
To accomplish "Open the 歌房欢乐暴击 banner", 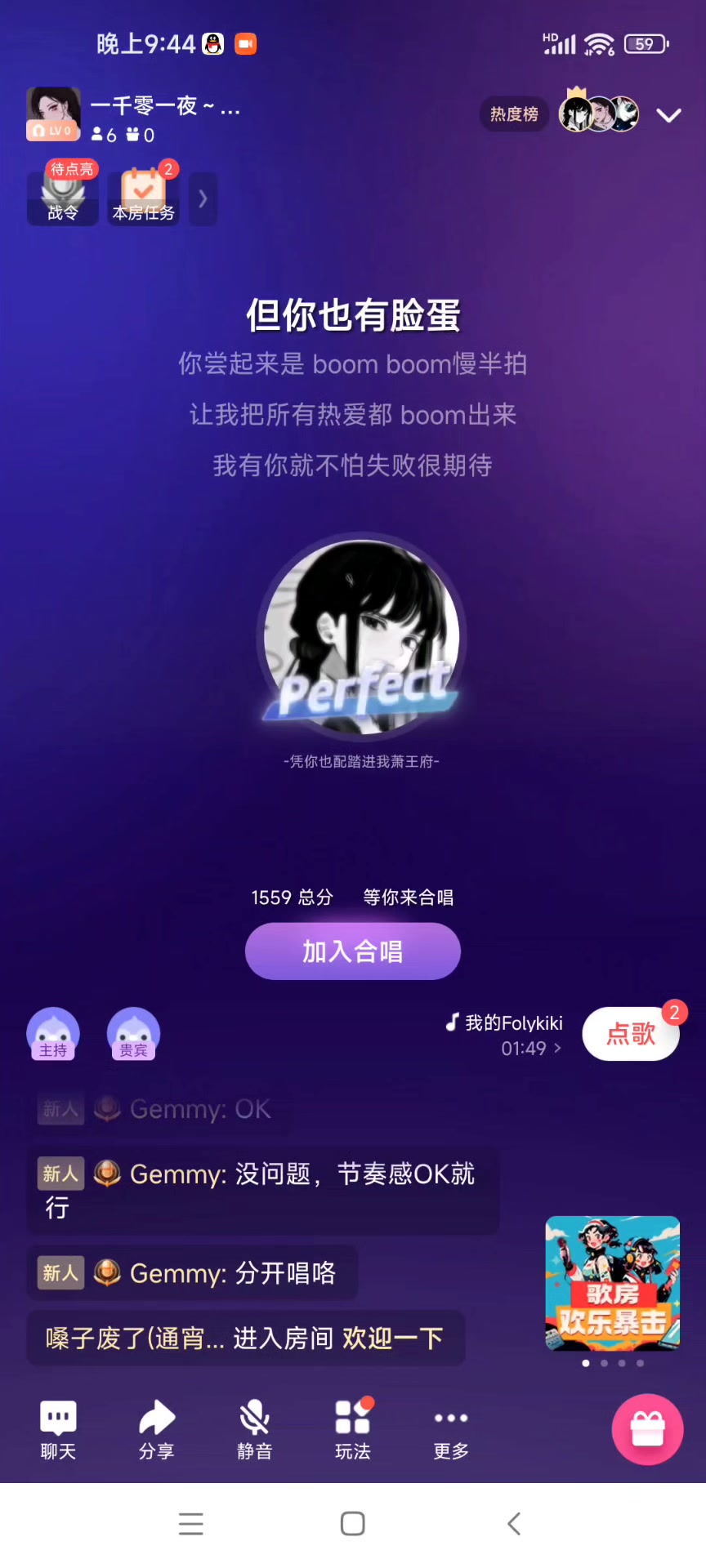I will point(612,1282).
